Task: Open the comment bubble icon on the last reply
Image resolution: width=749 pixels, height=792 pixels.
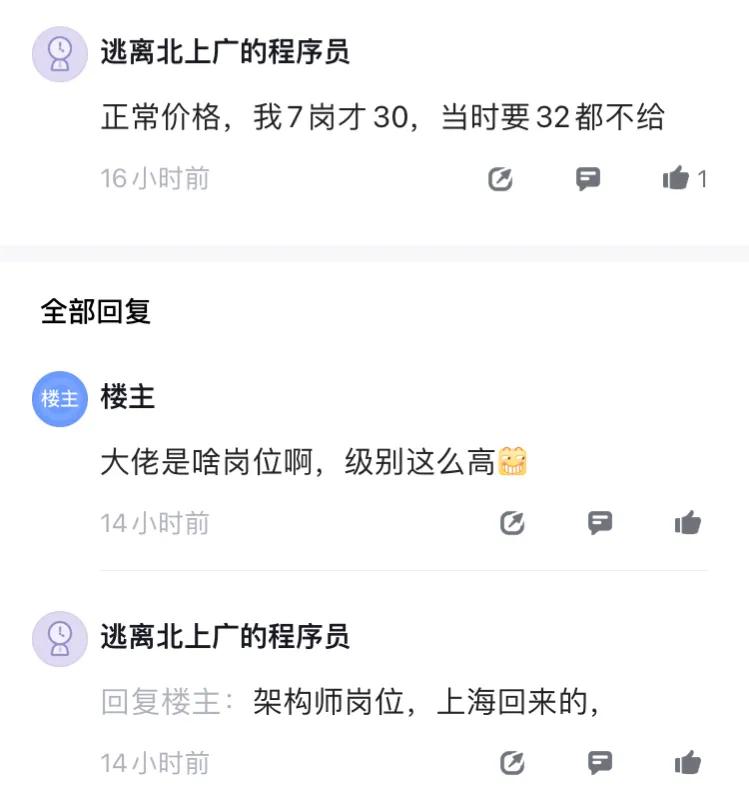Action: [x=599, y=762]
